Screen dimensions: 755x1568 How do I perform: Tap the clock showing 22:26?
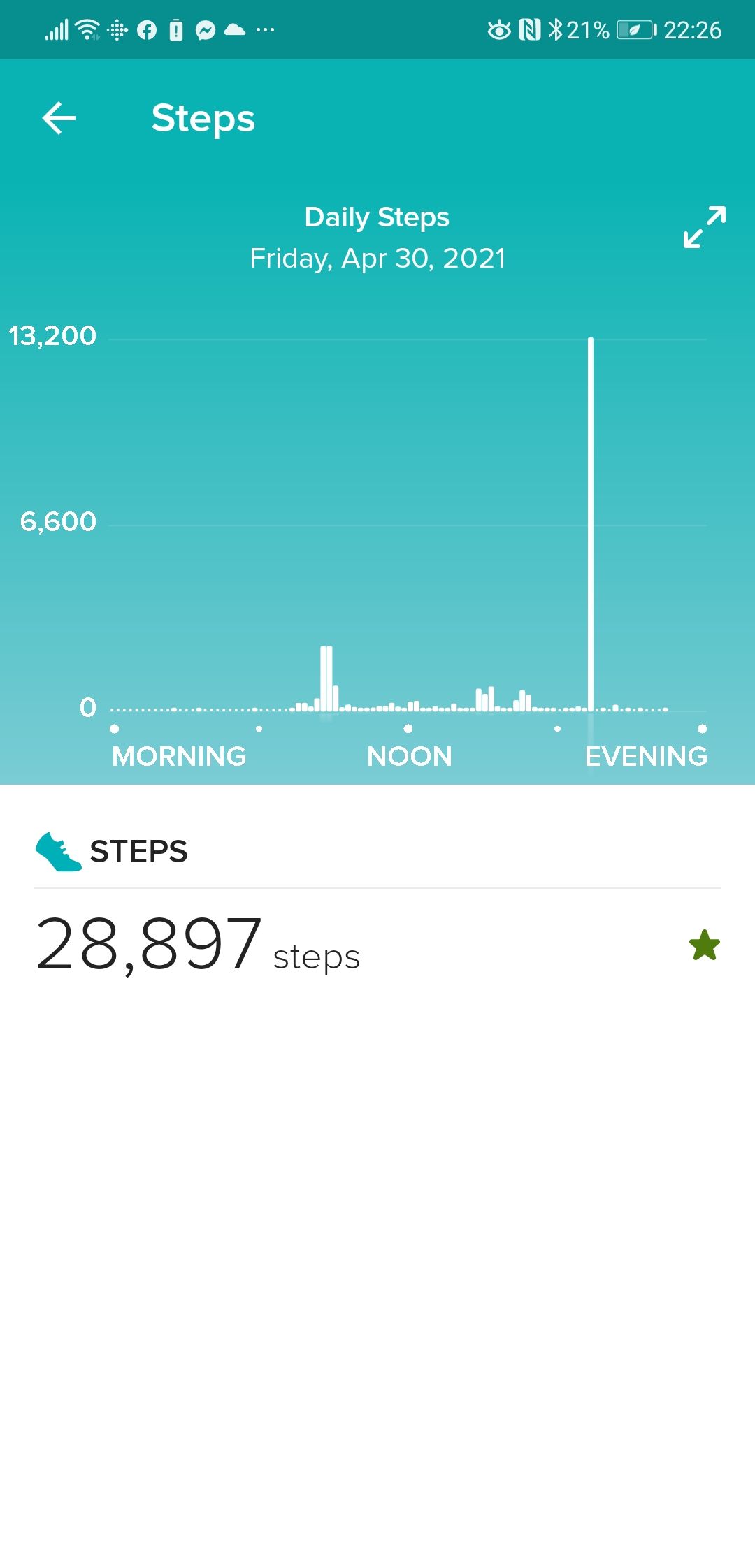coord(692,29)
